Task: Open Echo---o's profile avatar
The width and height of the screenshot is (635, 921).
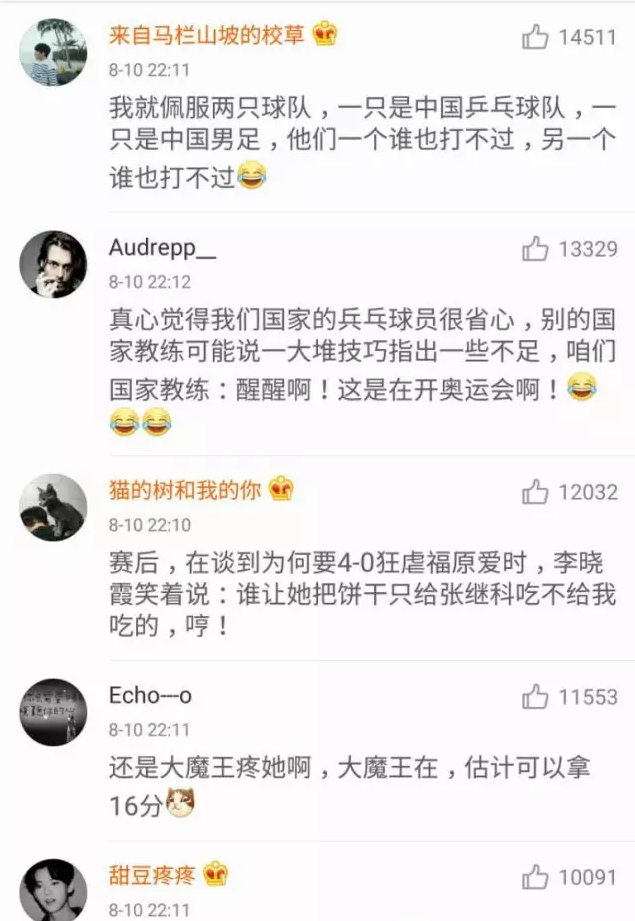Action: click(x=53, y=711)
